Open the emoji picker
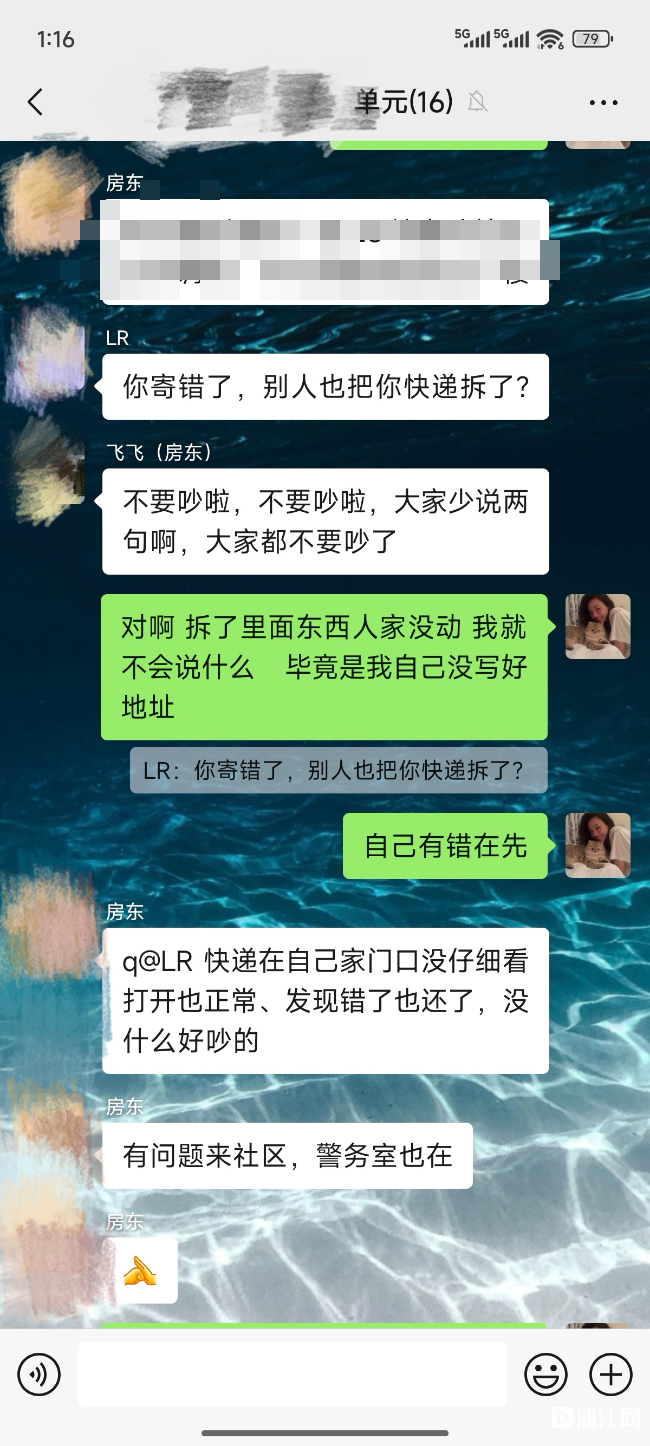The height and width of the screenshot is (1446, 650). (x=546, y=1375)
